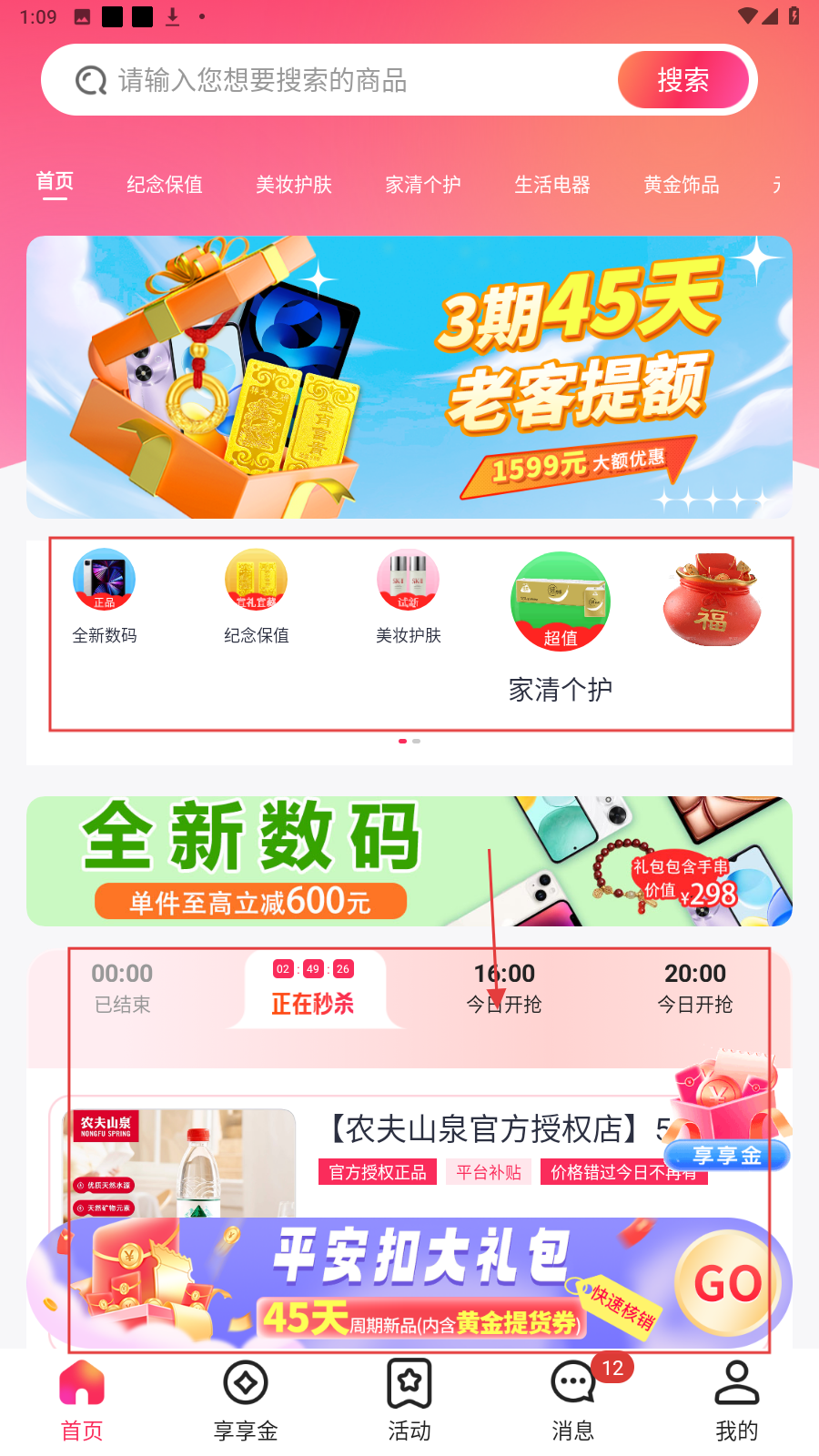Select the 16:00 今日开抢 time slot
This screenshot has height=1456, width=819.
504,988
